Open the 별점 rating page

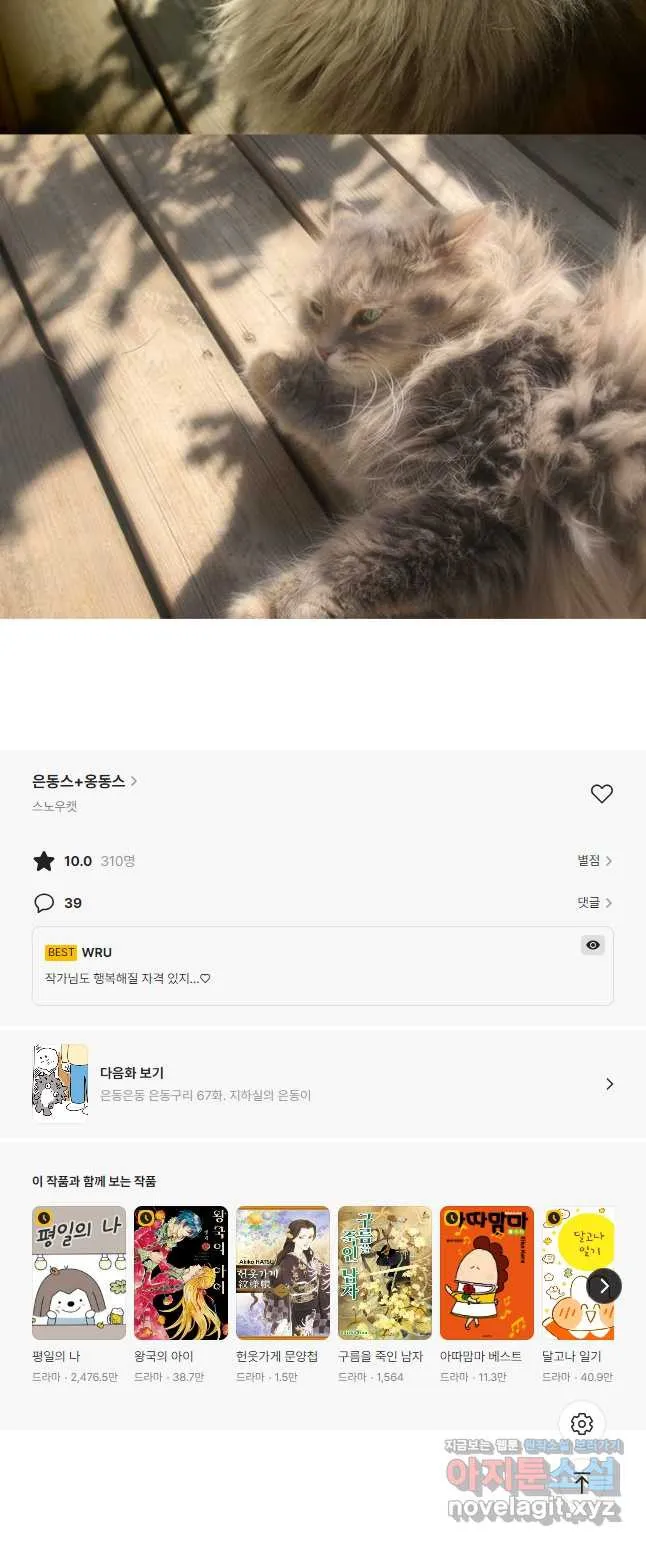(x=594, y=861)
